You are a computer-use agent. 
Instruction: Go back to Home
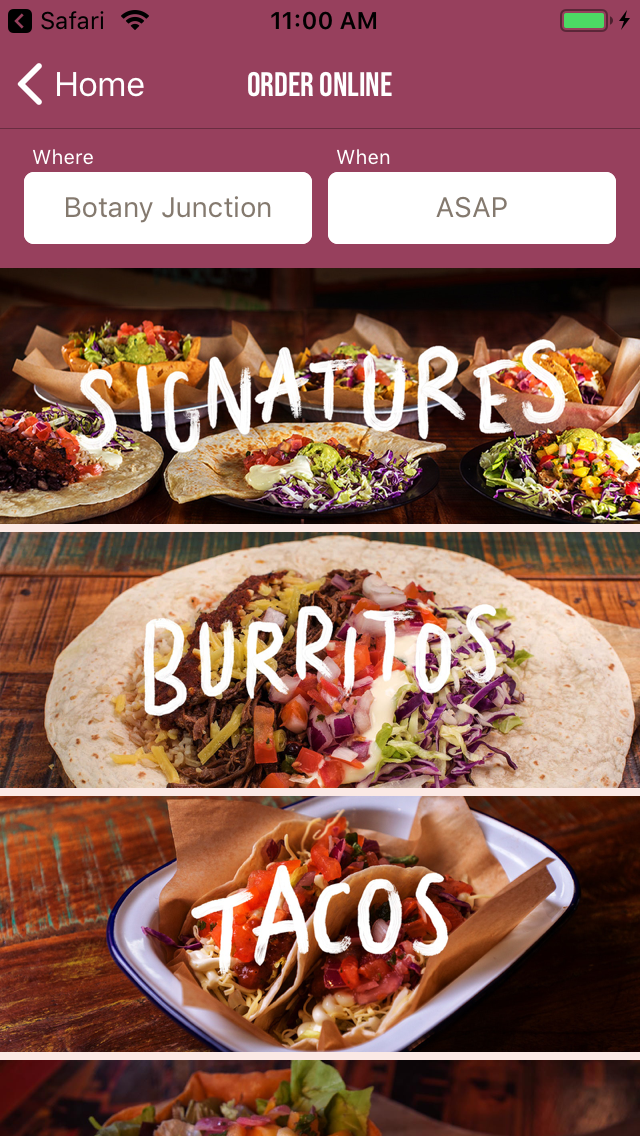(x=81, y=84)
